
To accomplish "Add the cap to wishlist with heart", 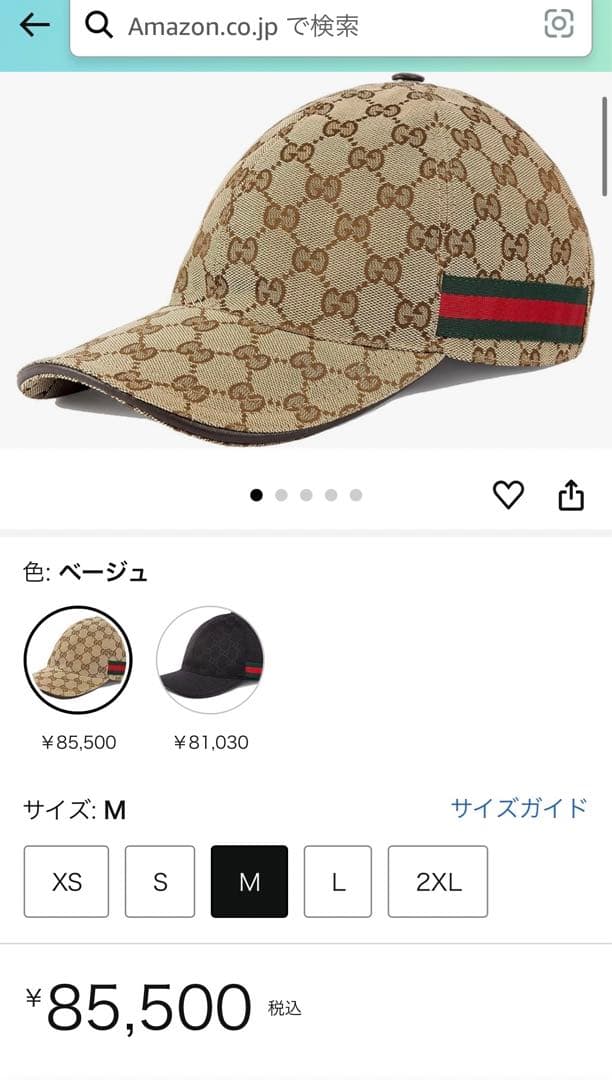I will 508,494.
